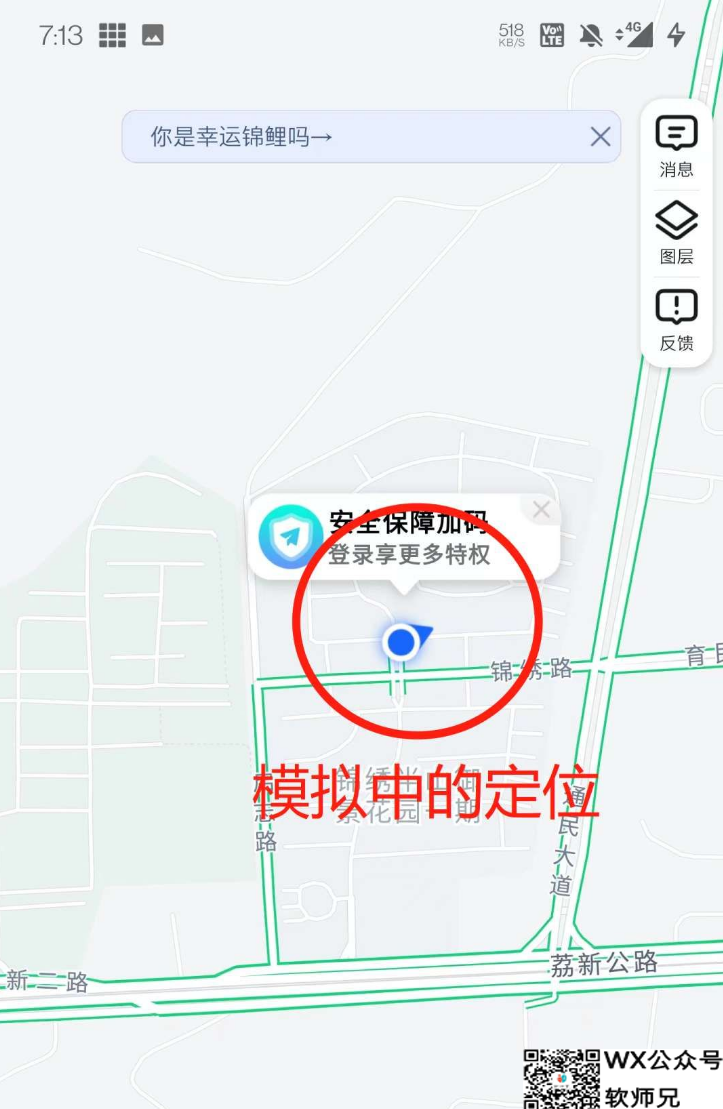Tap the blue current location marker
This screenshot has width=723, height=1109.
pyautogui.click(x=401, y=642)
